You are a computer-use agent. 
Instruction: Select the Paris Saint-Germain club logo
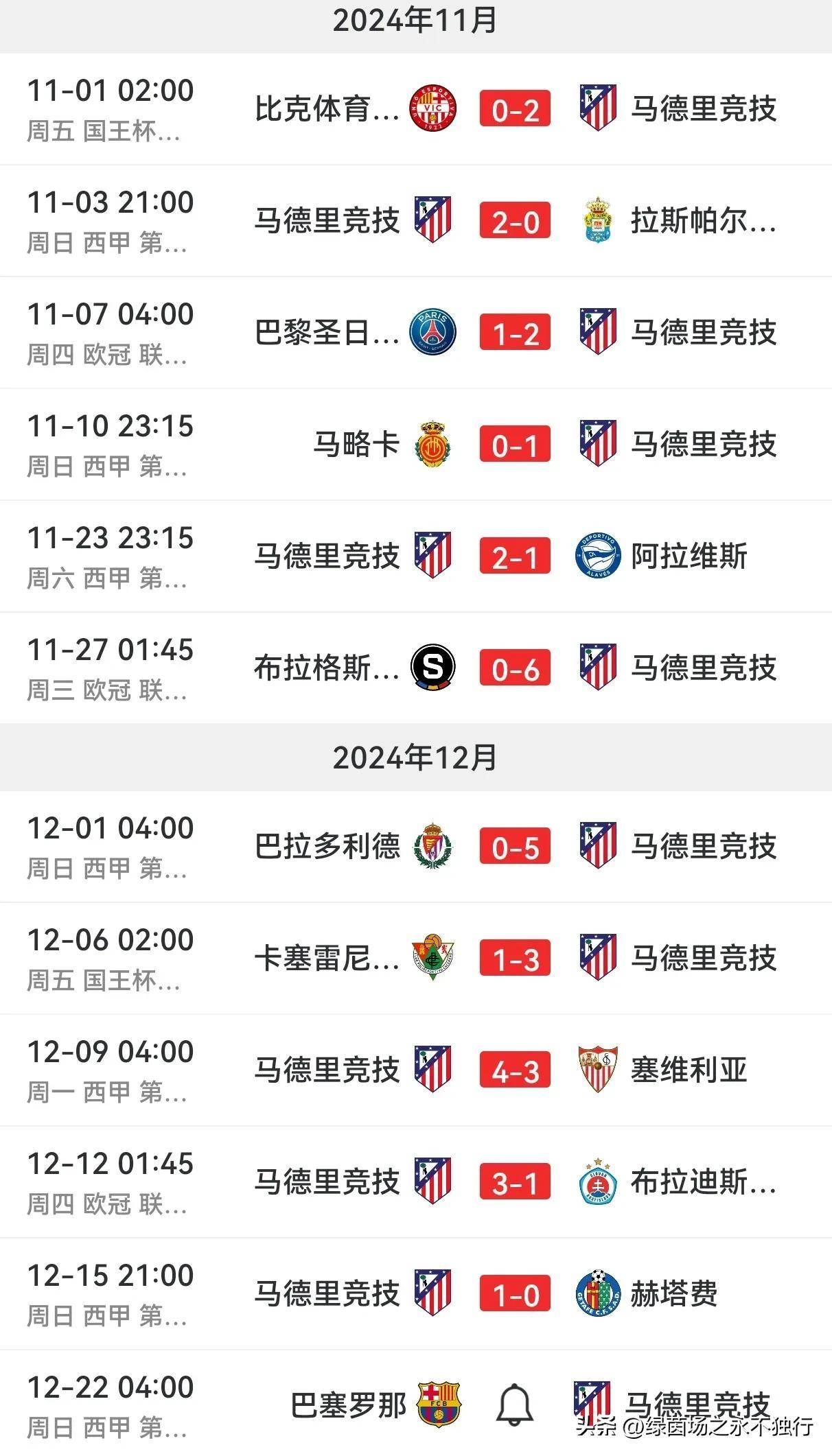[432, 332]
